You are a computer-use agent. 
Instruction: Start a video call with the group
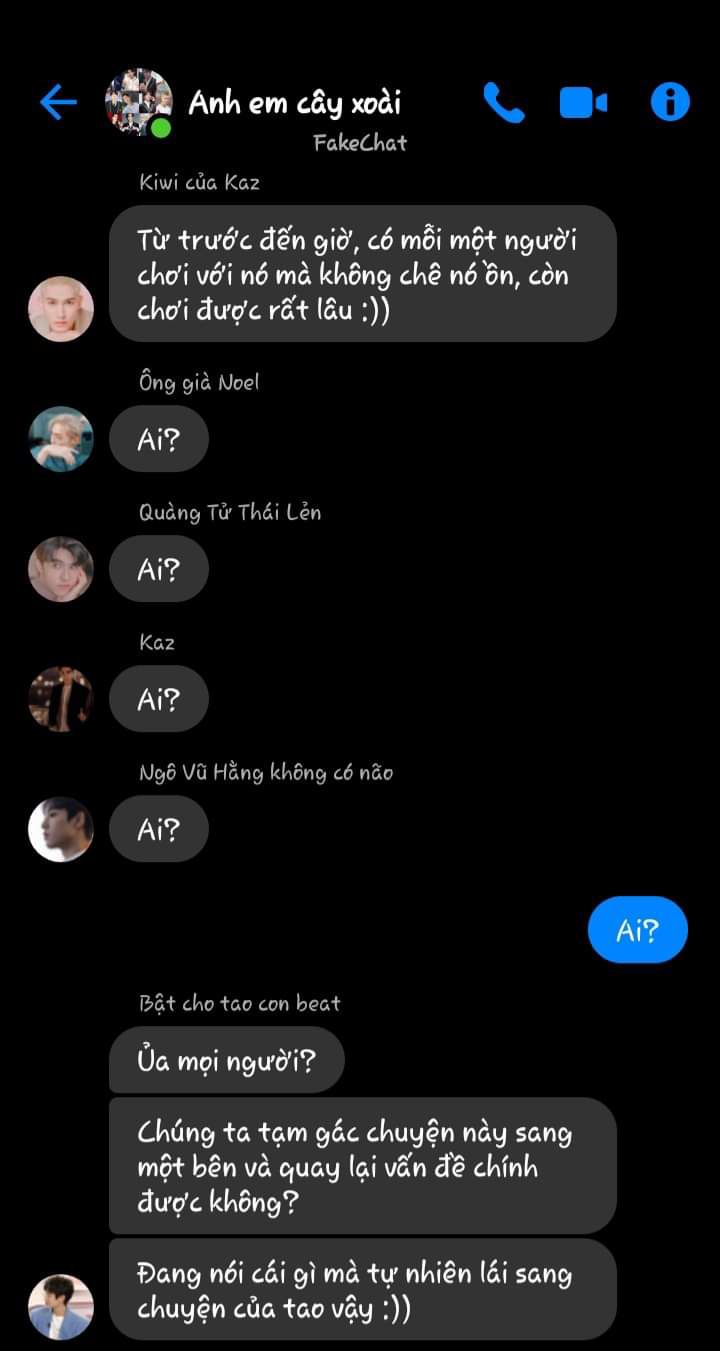click(583, 102)
